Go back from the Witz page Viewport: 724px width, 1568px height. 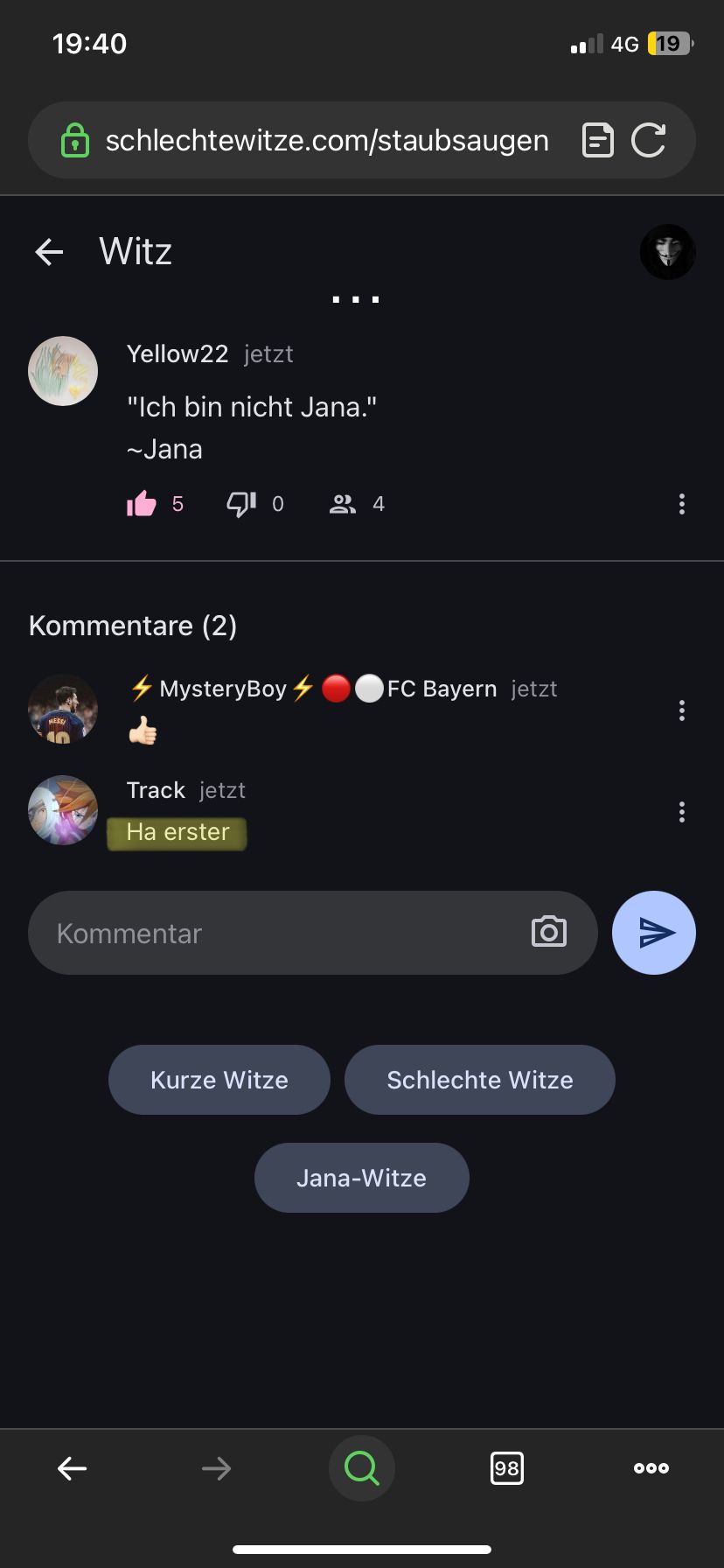(50, 252)
